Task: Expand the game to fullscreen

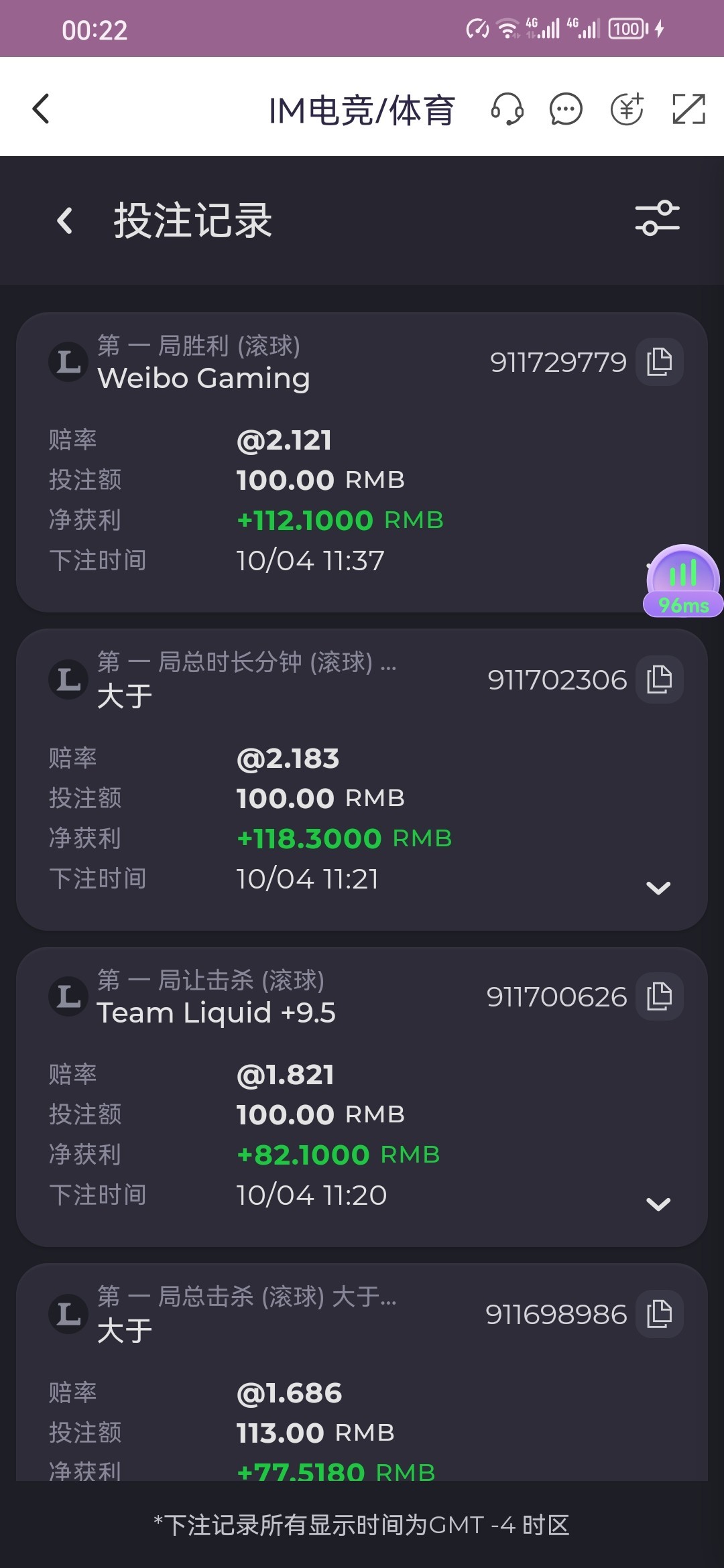Action: [688, 109]
